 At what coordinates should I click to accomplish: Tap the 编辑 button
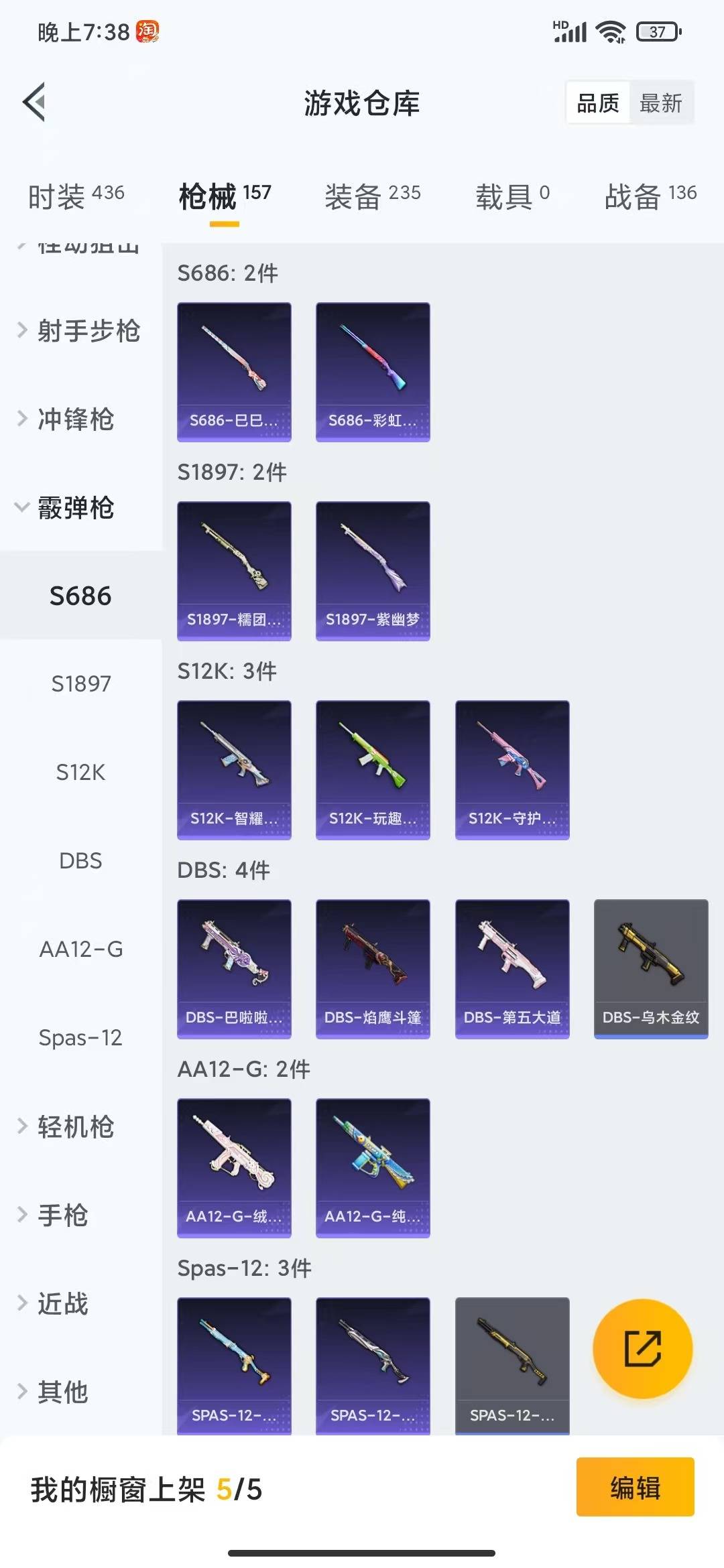click(634, 1486)
